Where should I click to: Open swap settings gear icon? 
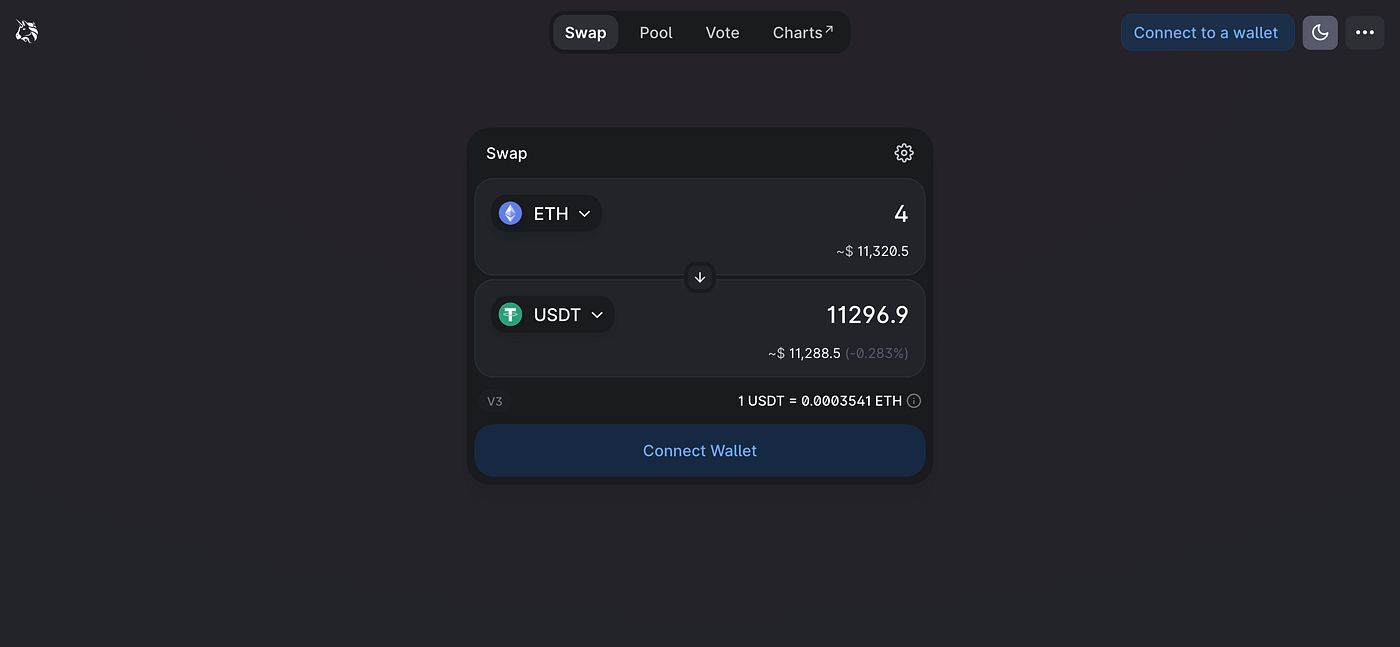(903, 153)
